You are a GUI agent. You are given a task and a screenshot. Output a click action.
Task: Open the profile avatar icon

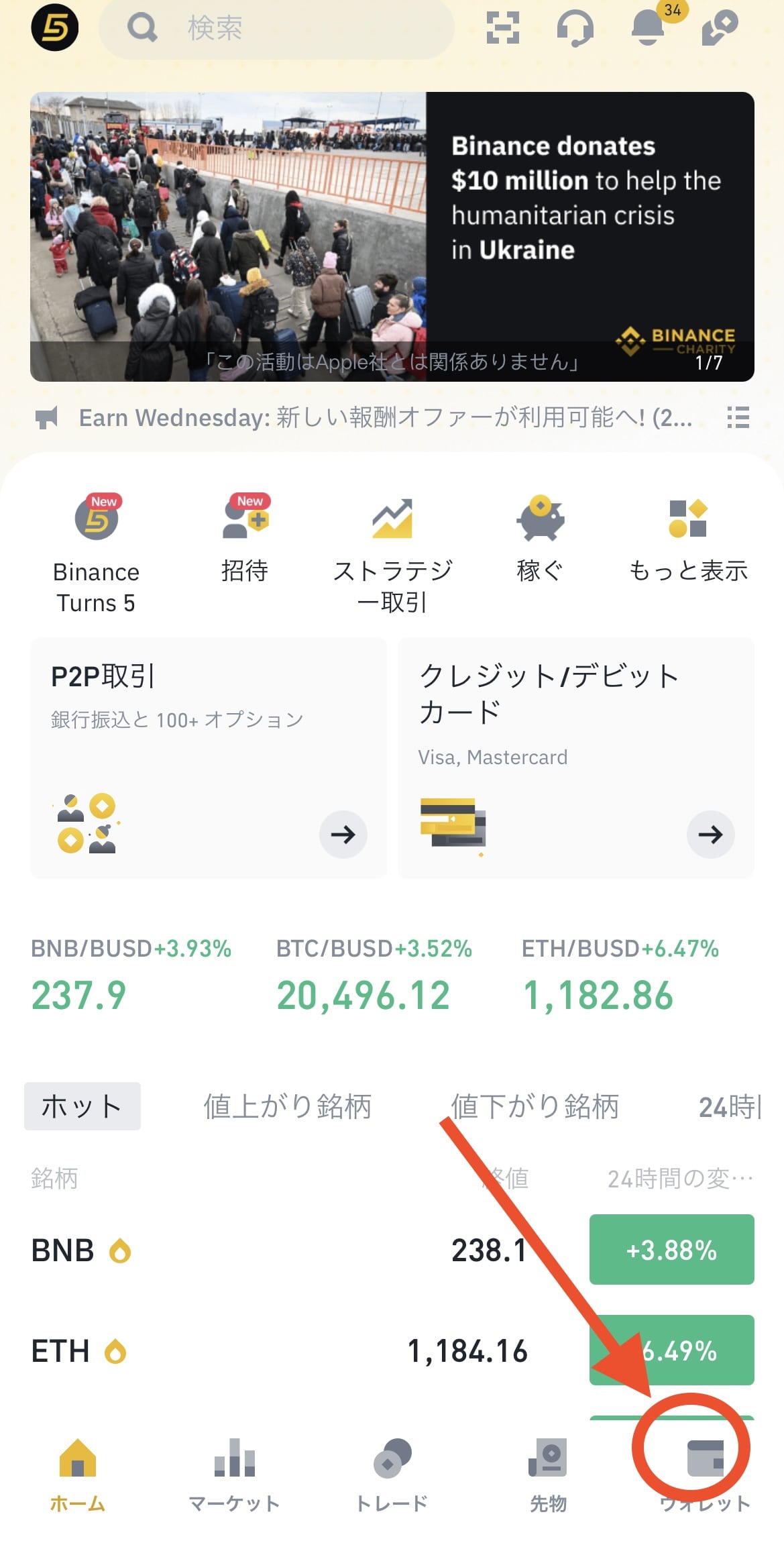(x=55, y=28)
